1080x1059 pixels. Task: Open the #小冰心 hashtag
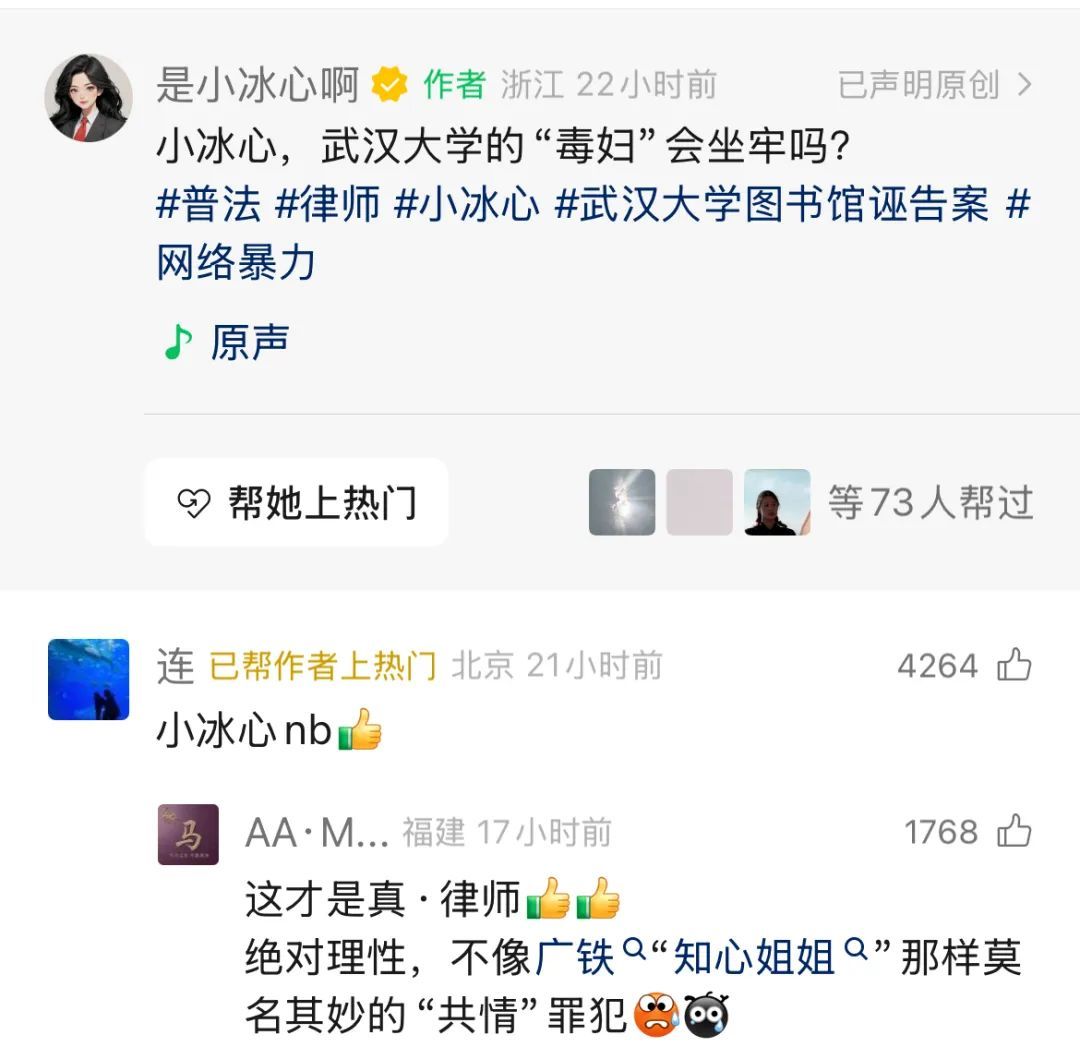(x=466, y=204)
